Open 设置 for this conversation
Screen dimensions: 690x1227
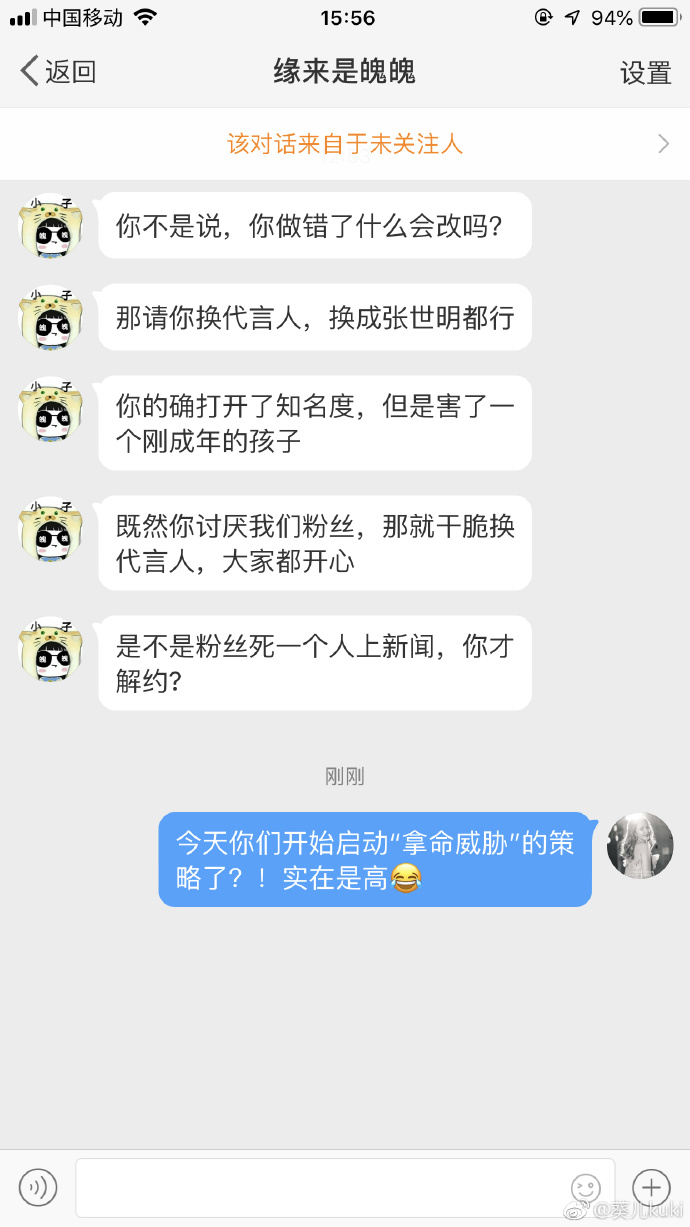645,73
